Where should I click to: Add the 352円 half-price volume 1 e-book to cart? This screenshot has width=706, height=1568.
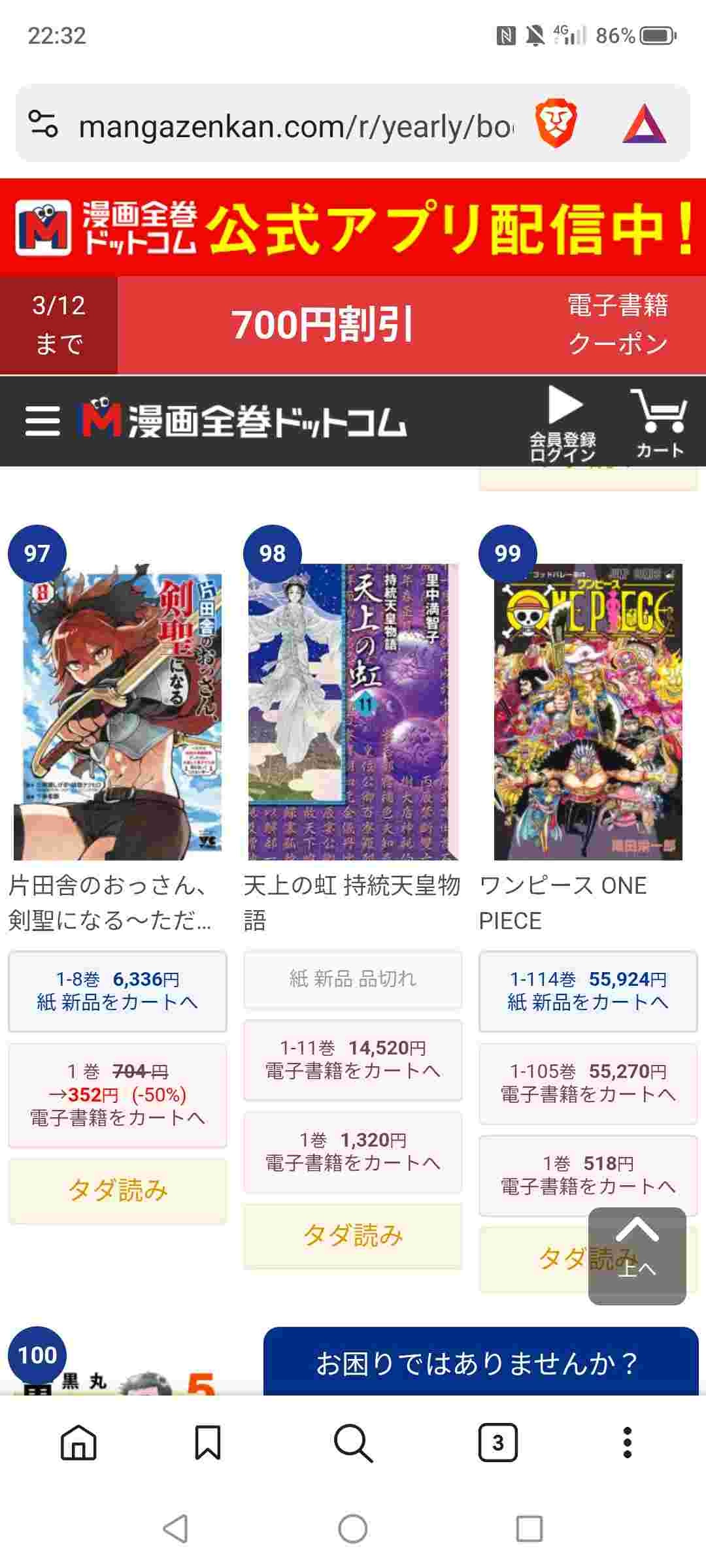(x=118, y=1095)
